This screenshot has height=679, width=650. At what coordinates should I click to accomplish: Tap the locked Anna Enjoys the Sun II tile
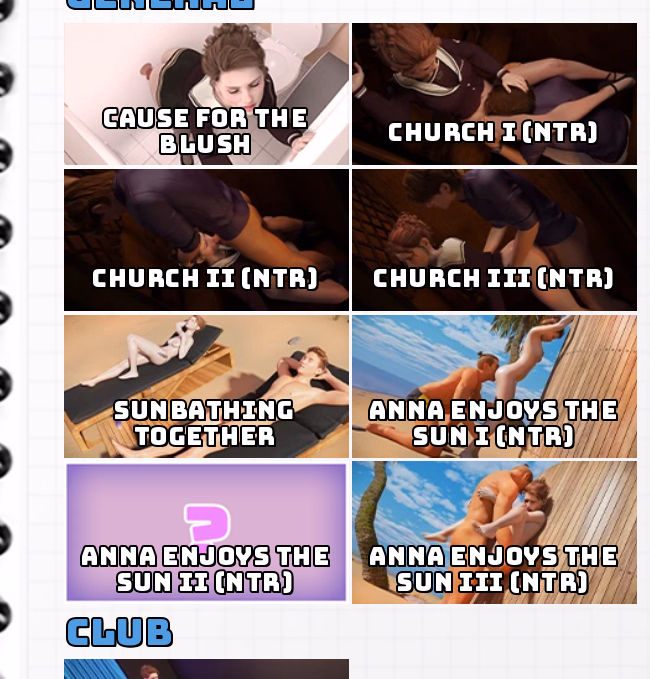point(206,532)
